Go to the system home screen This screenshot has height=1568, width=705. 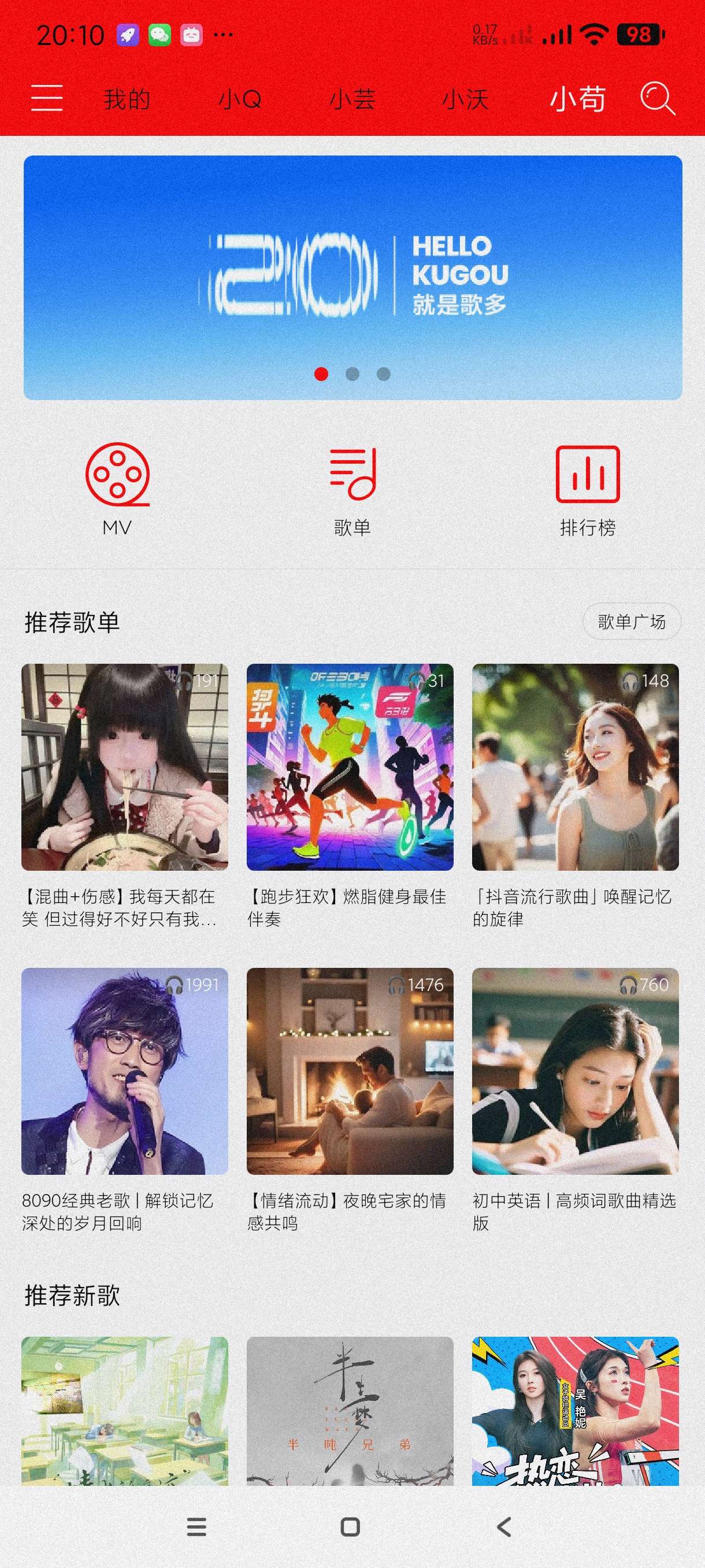(350, 1526)
